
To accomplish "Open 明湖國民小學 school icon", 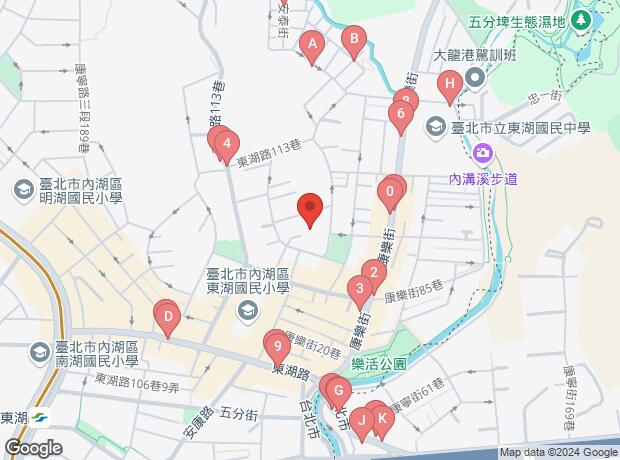I will click(x=24, y=190).
